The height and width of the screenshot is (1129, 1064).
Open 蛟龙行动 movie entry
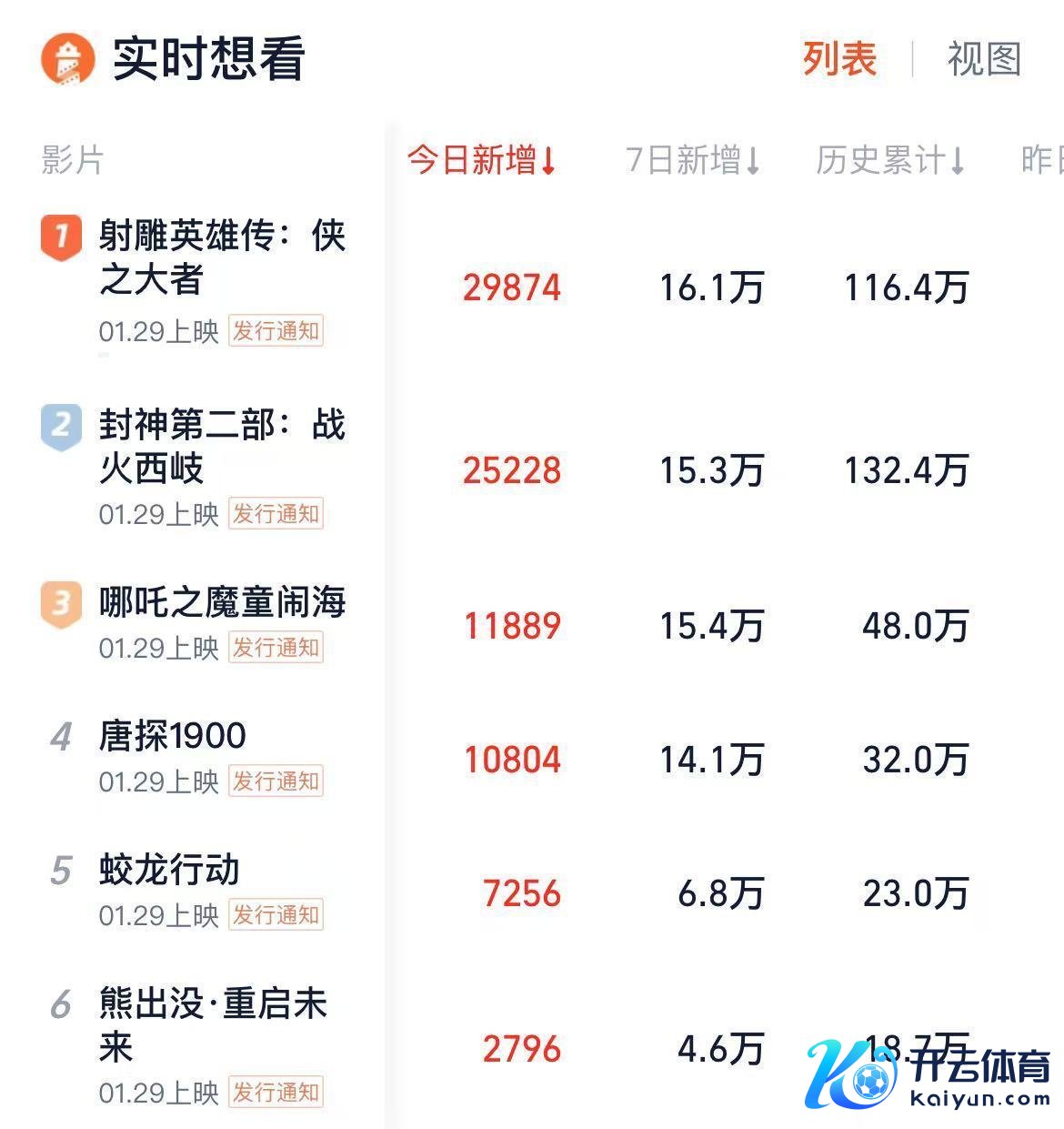point(170,870)
